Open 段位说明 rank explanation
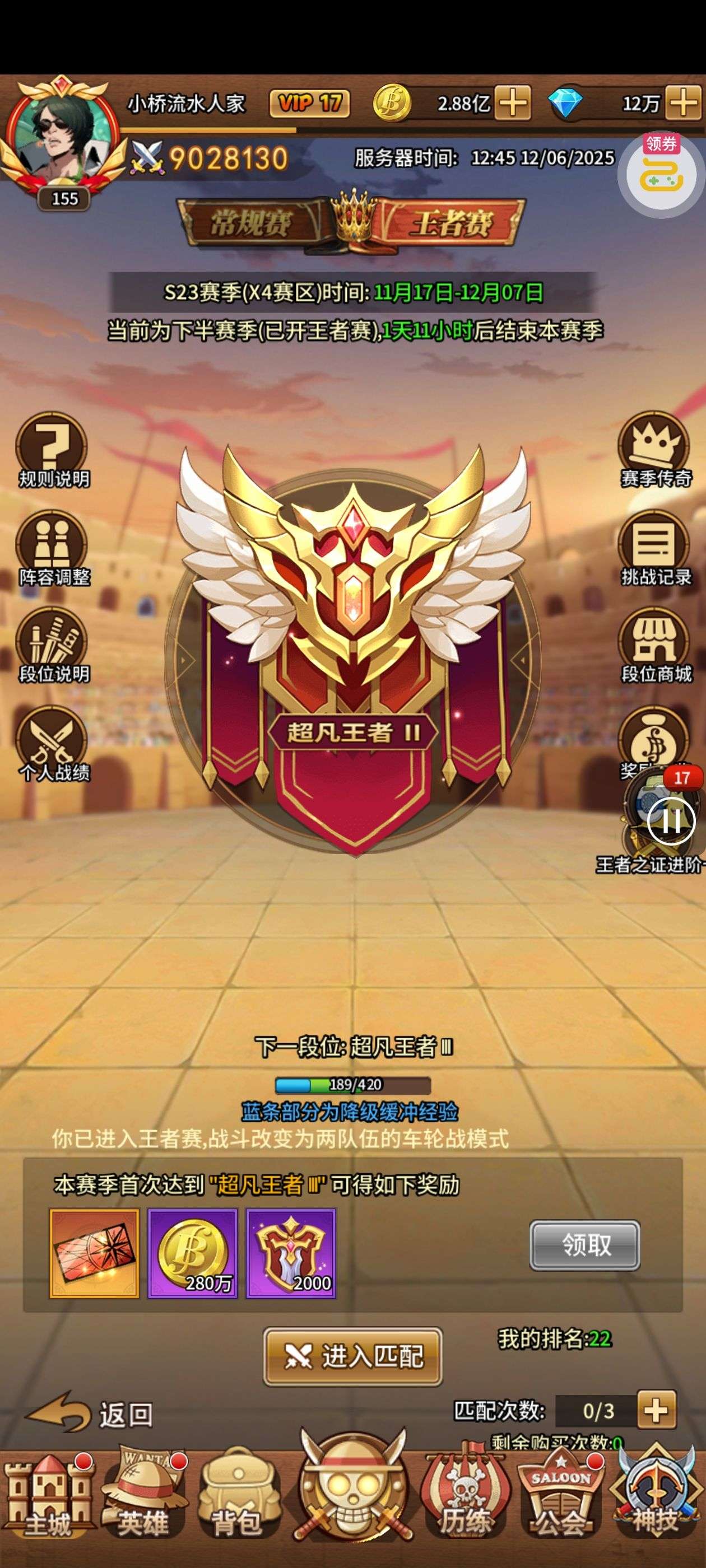 (52, 645)
